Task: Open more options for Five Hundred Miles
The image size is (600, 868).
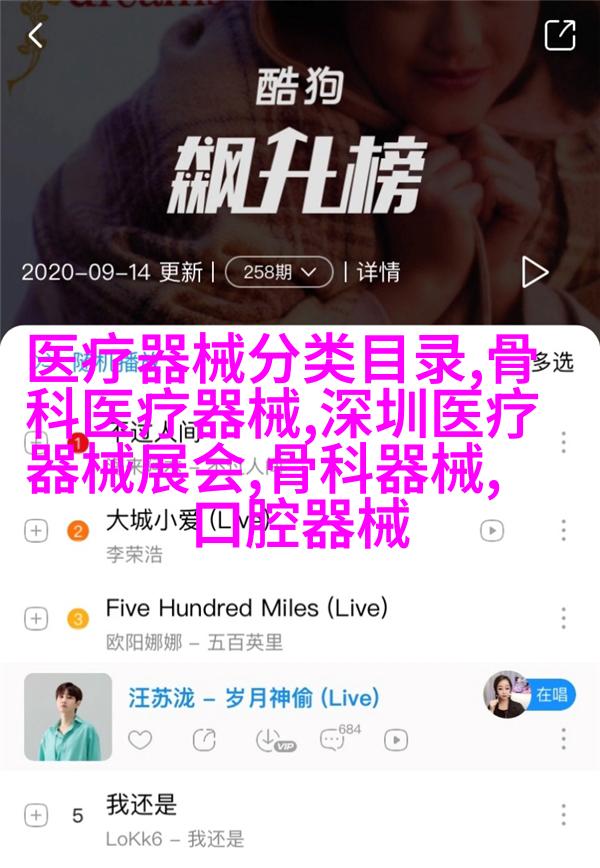Action: pyautogui.click(x=563, y=618)
